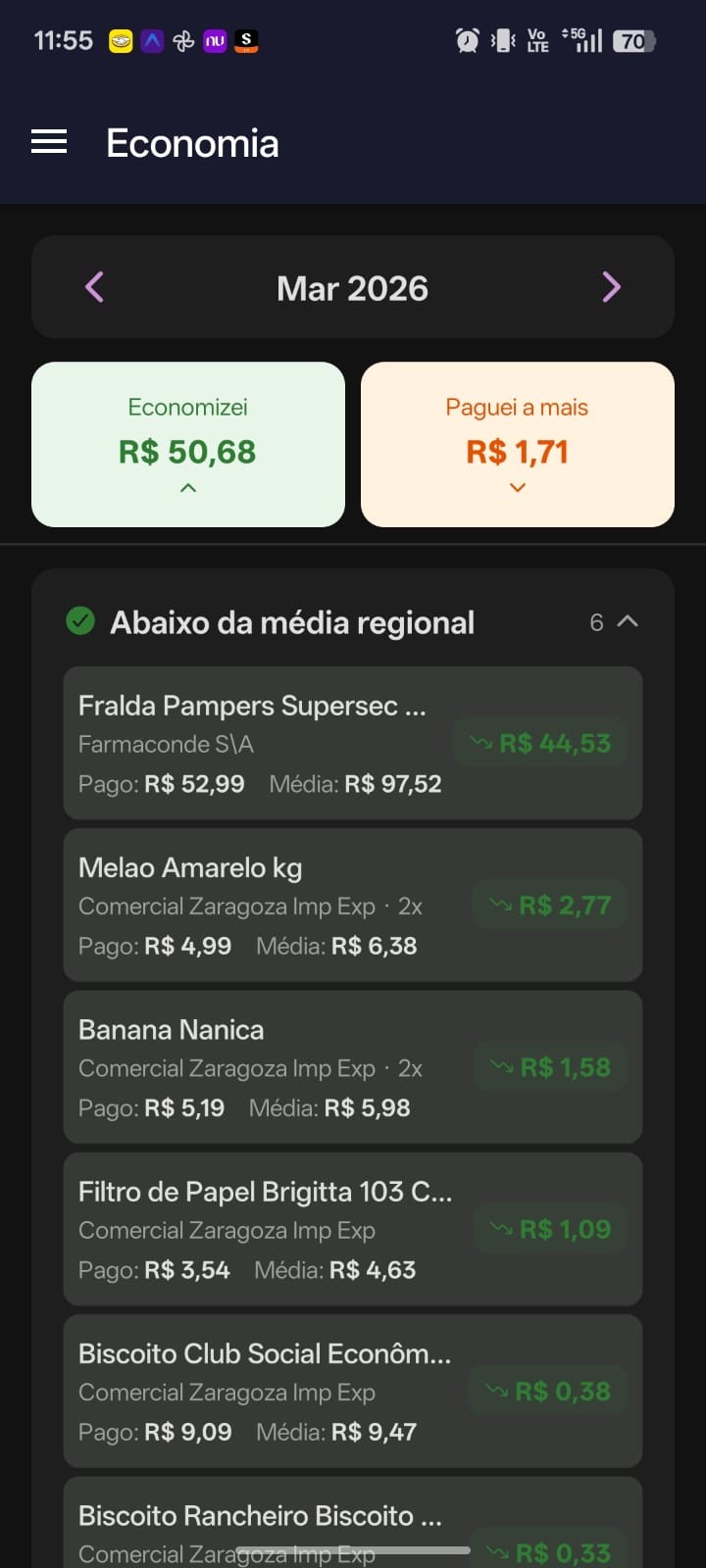This screenshot has width=706, height=1568.
Task: Tap the vibrate mode status icon
Action: (x=503, y=41)
